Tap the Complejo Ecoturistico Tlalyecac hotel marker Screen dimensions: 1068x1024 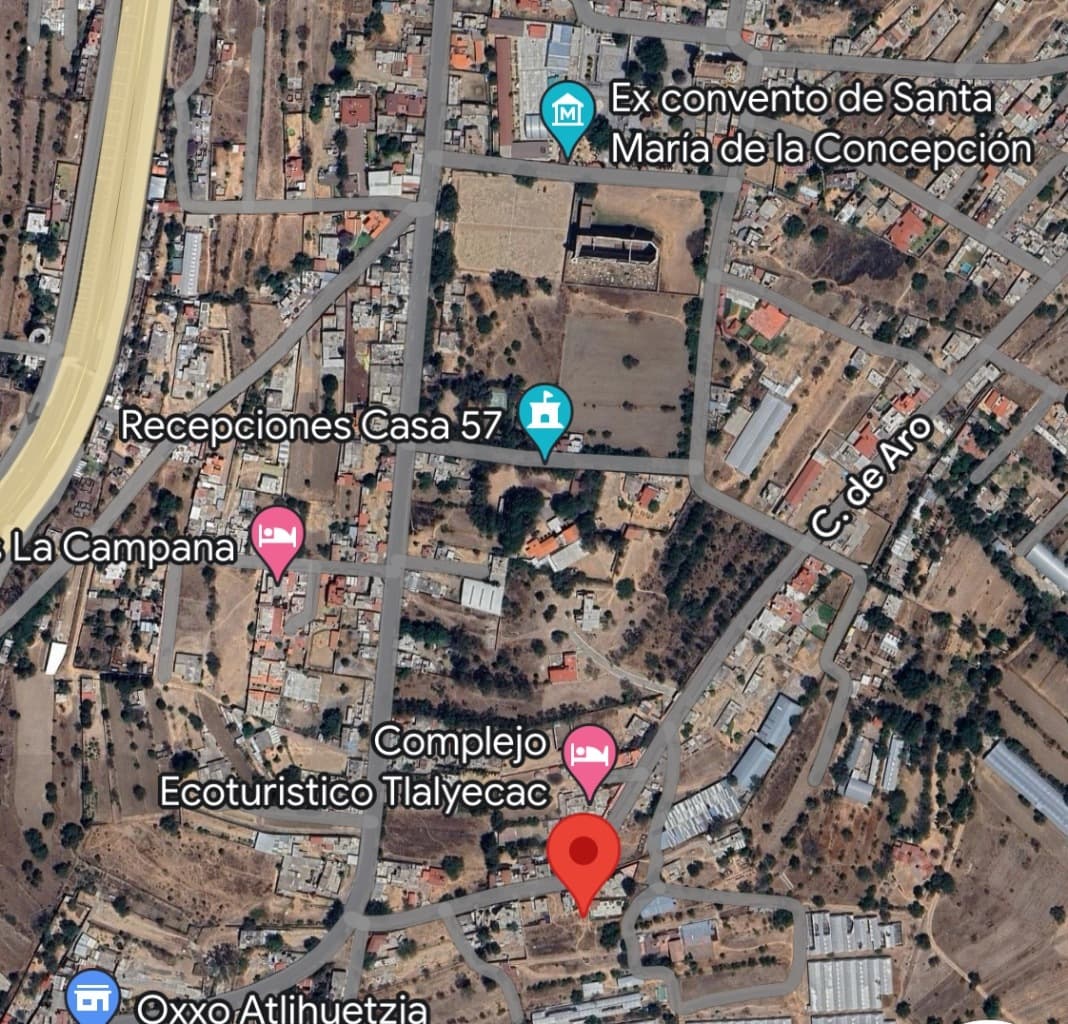coord(590,756)
